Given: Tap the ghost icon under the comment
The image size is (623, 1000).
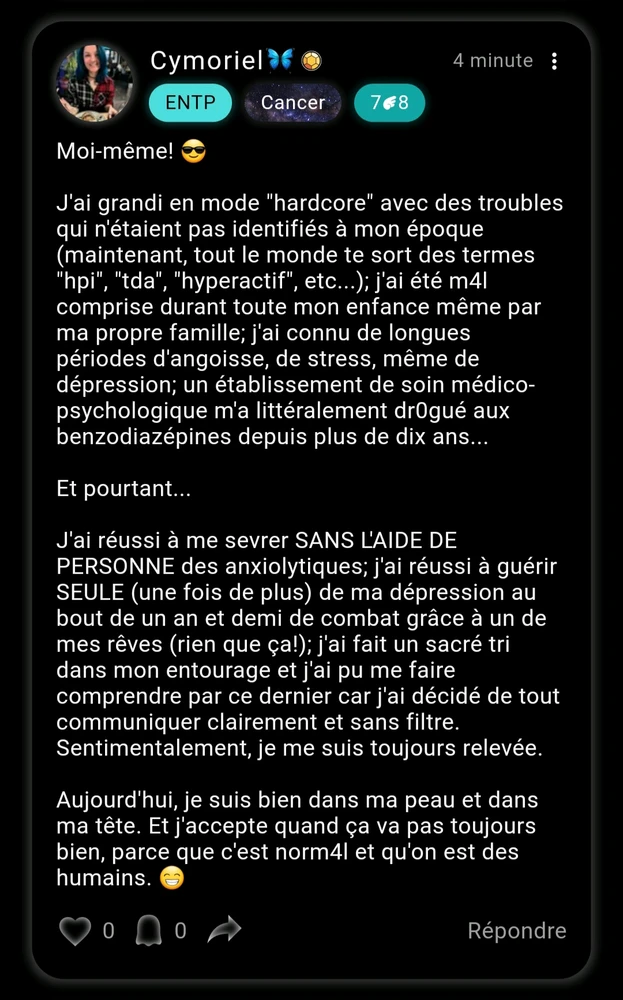Looking at the screenshot, I should point(146,931).
